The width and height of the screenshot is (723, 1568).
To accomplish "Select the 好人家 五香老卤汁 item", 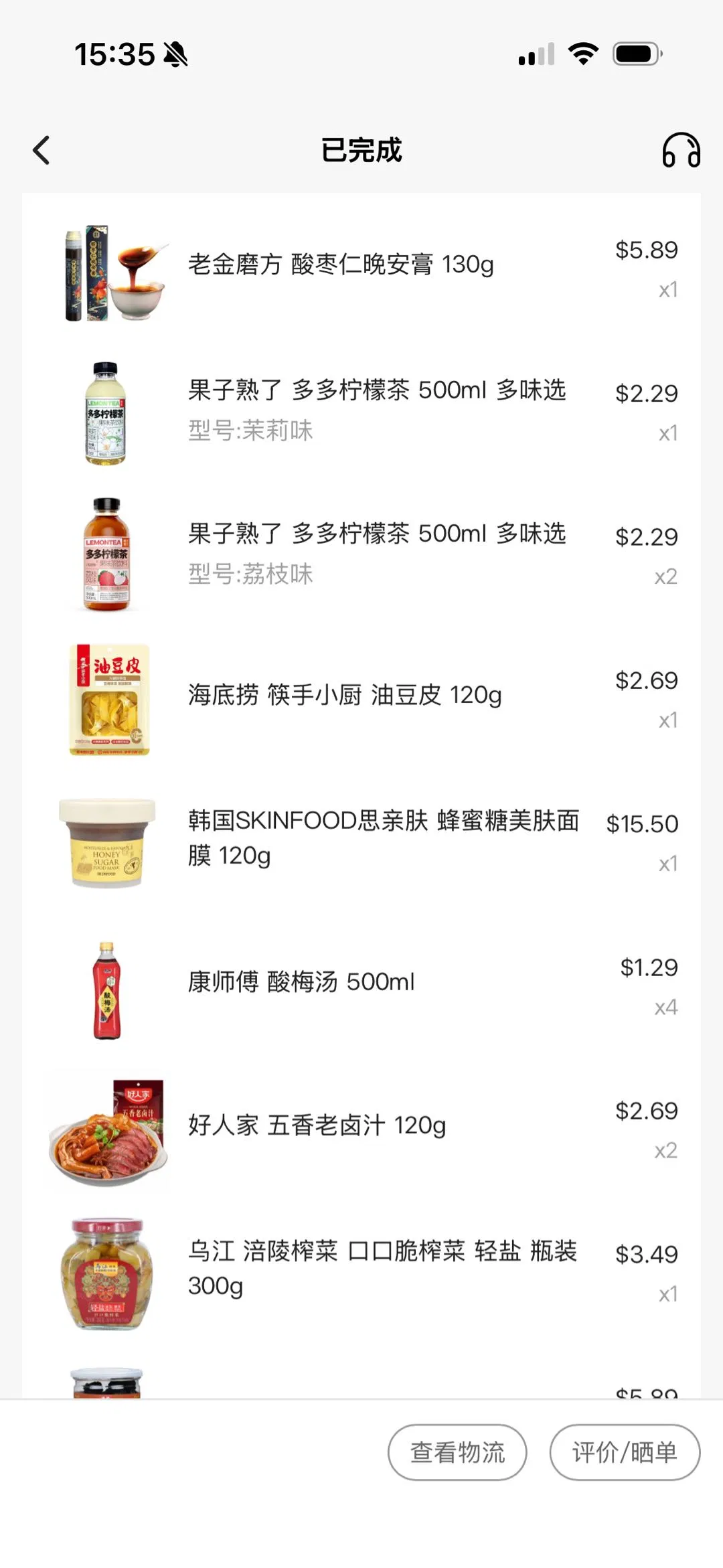I will pos(317,1125).
